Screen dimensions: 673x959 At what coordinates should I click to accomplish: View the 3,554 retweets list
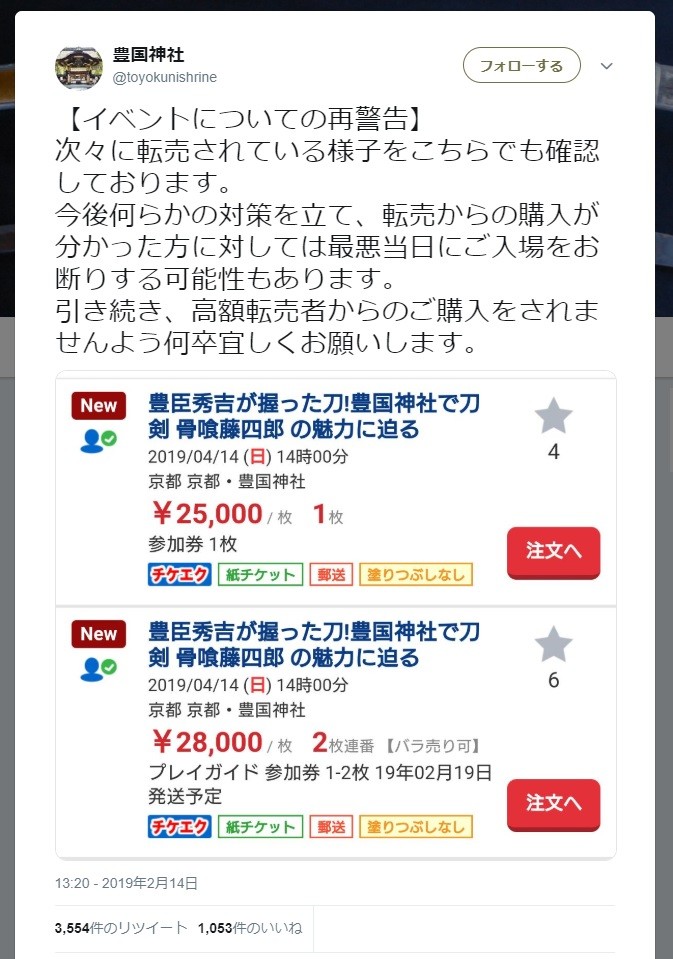pyautogui.click(x=121, y=928)
